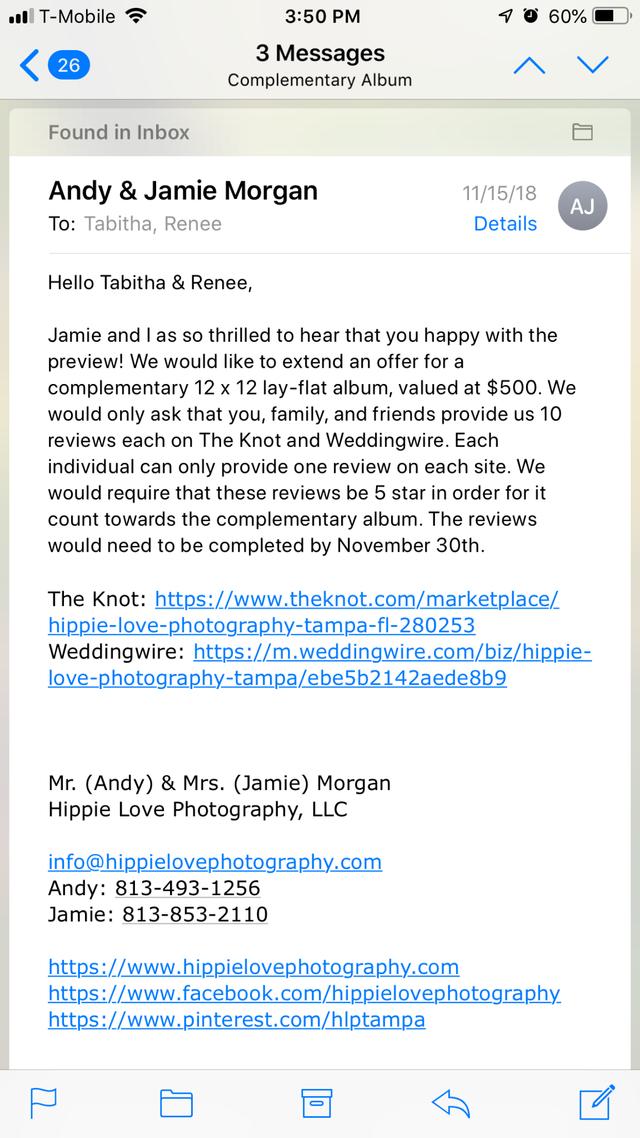Open the Pinterest hlptampa link
The width and height of the screenshot is (640, 1138).
click(237, 1019)
